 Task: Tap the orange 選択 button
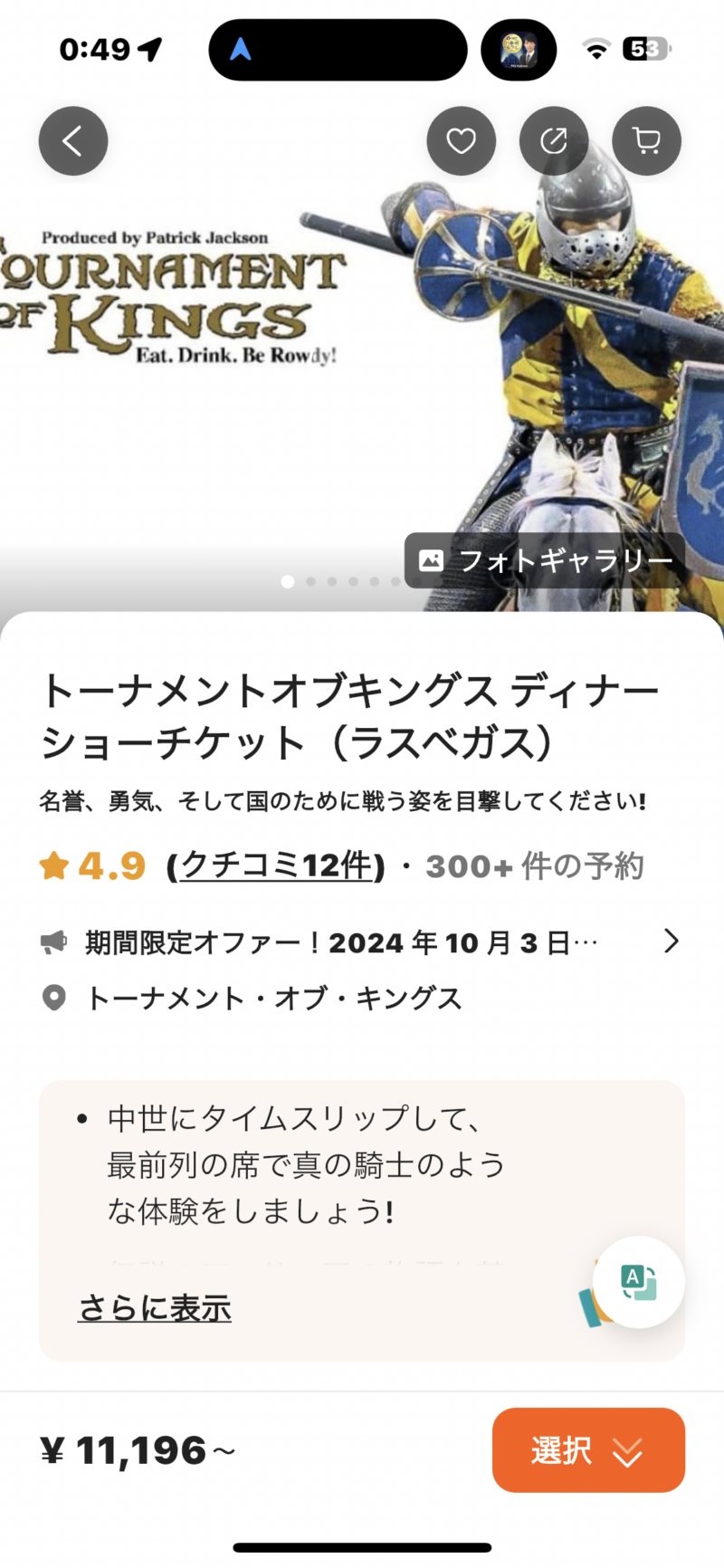pyautogui.click(x=588, y=1450)
